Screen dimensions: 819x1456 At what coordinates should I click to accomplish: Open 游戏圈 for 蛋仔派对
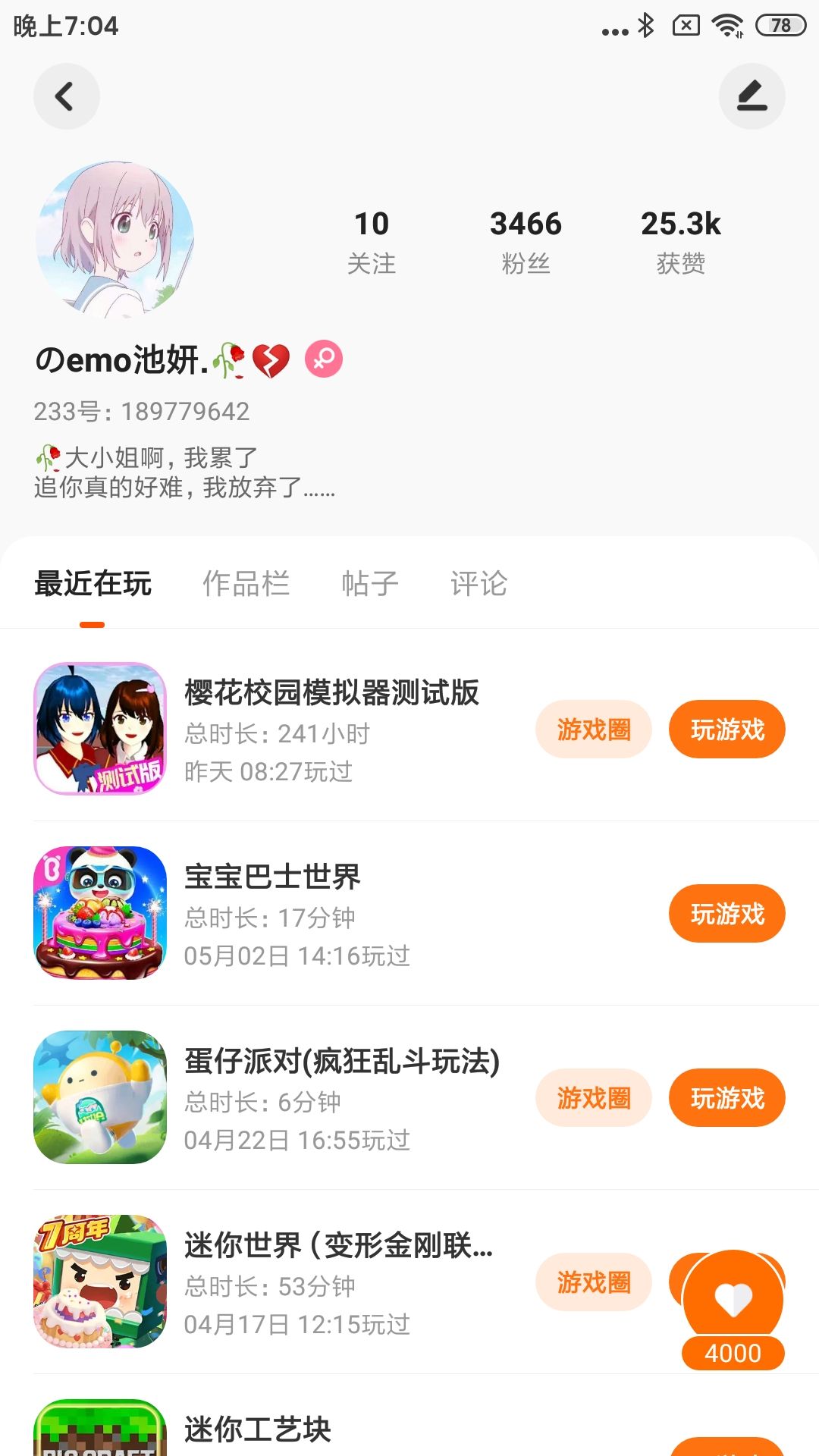pos(593,1098)
